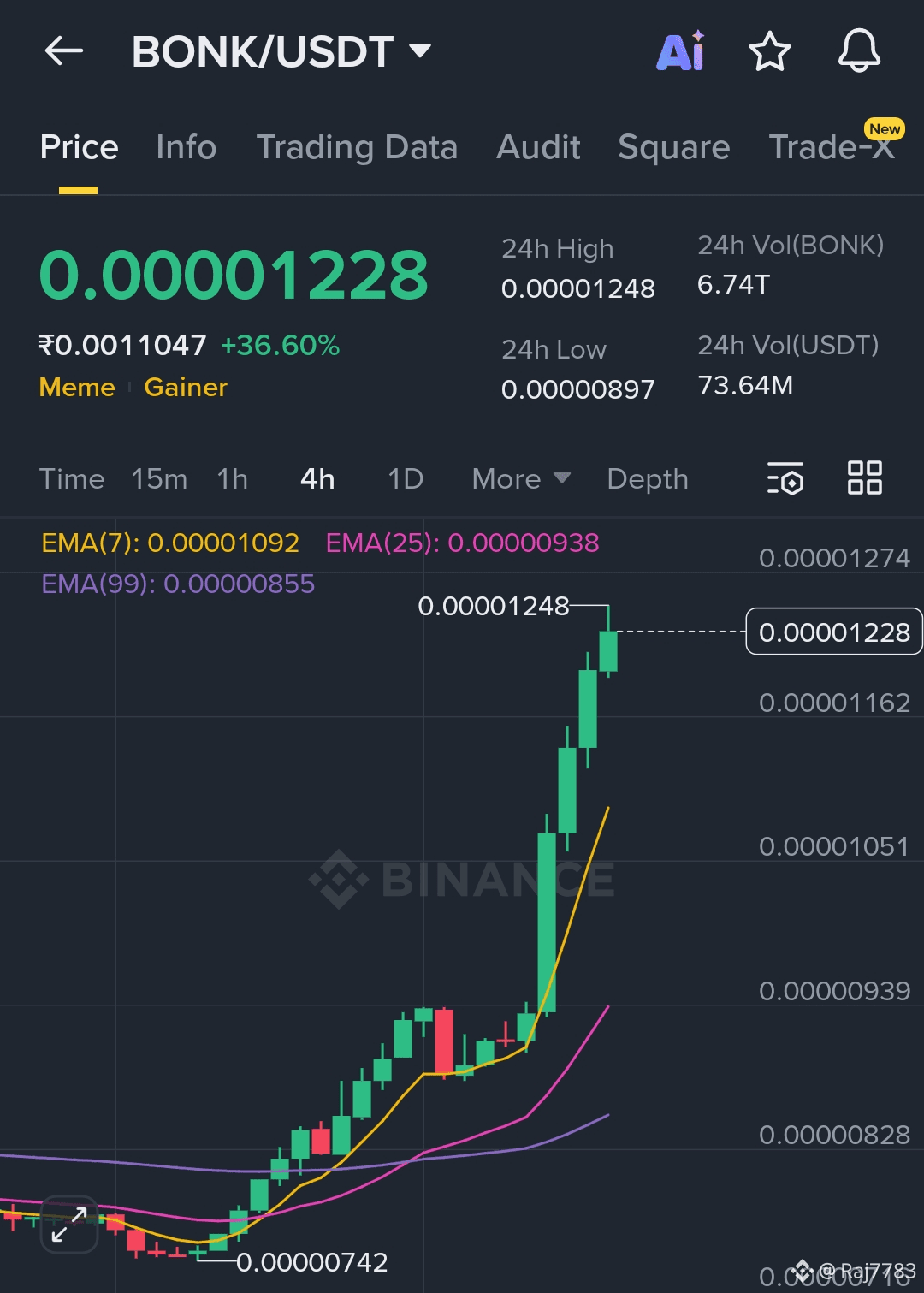The image size is (924, 1293).
Task: Expand the chart to fullscreen
Action: [69, 1225]
